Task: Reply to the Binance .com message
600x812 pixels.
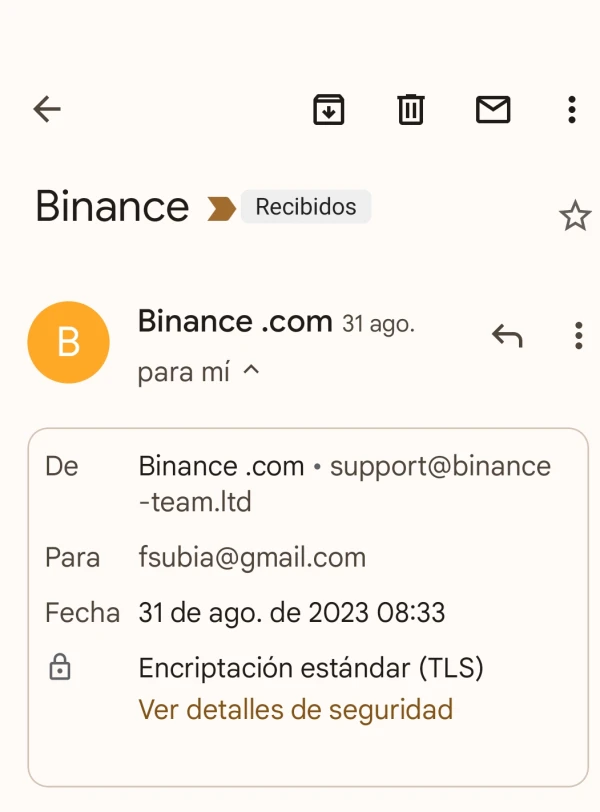Action: (507, 336)
